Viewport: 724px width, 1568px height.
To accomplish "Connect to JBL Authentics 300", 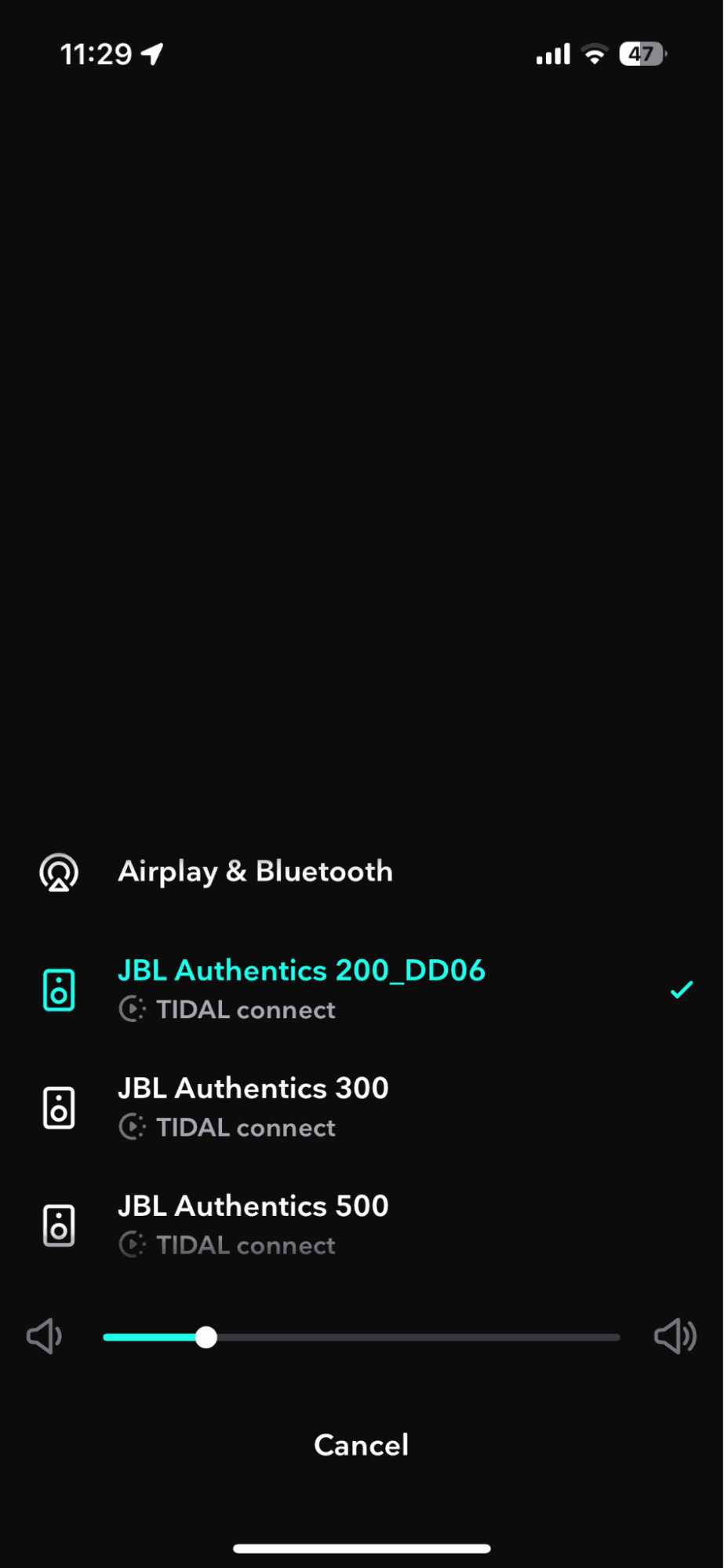I will (x=362, y=1107).
